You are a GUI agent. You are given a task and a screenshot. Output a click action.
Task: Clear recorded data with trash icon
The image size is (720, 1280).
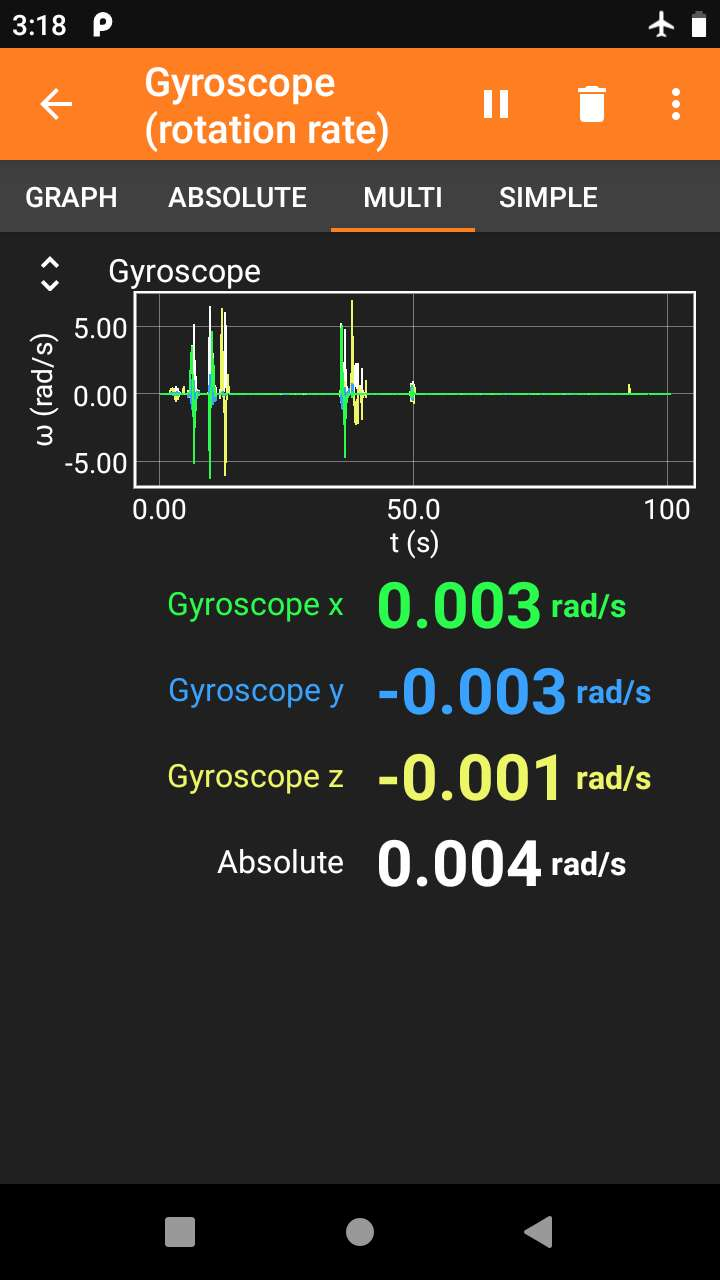pyautogui.click(x=592, y=104)
